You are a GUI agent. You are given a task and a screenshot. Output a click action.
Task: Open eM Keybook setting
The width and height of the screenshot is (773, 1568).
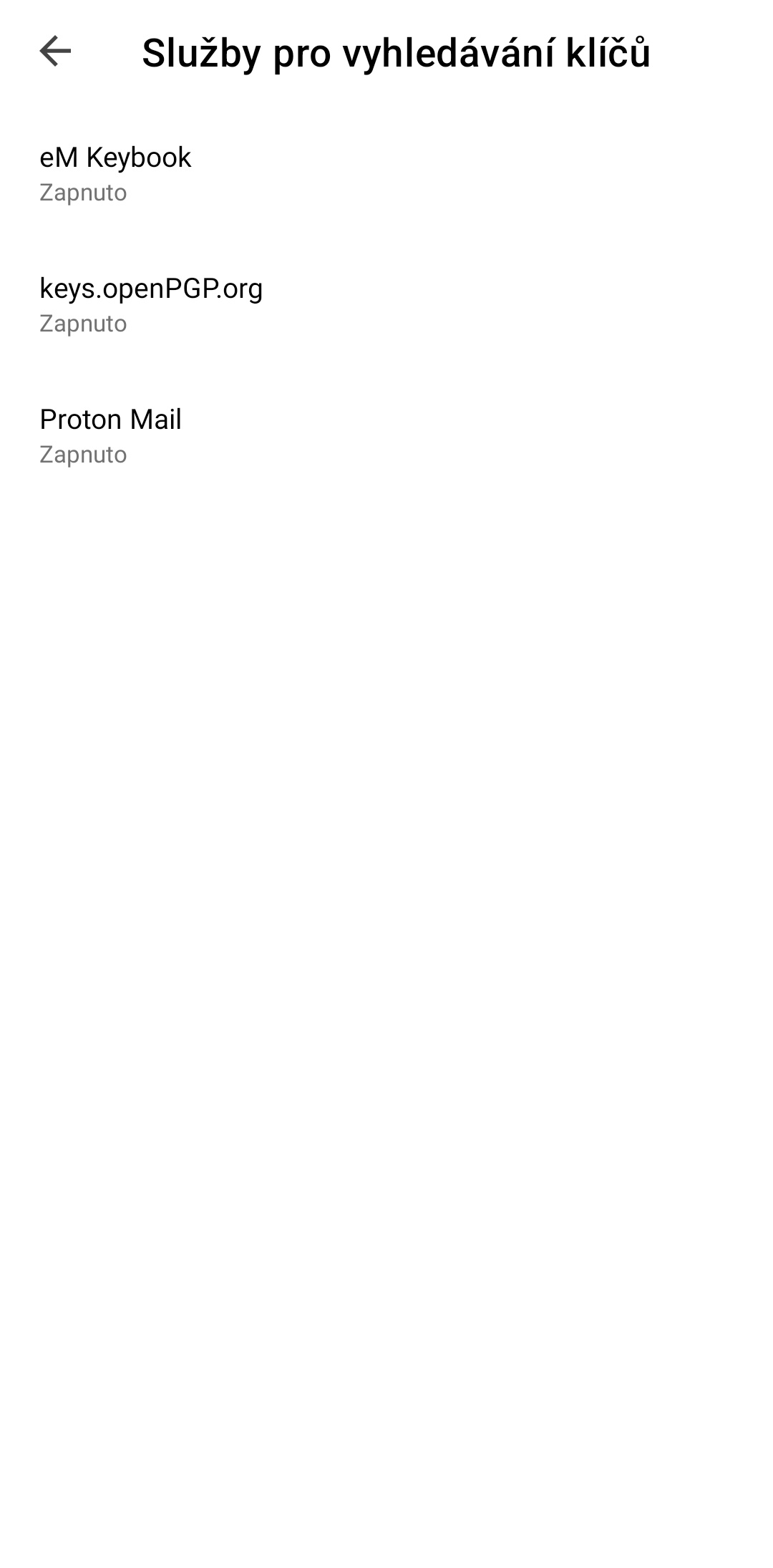pyautogui.click(x=116, y=173)
